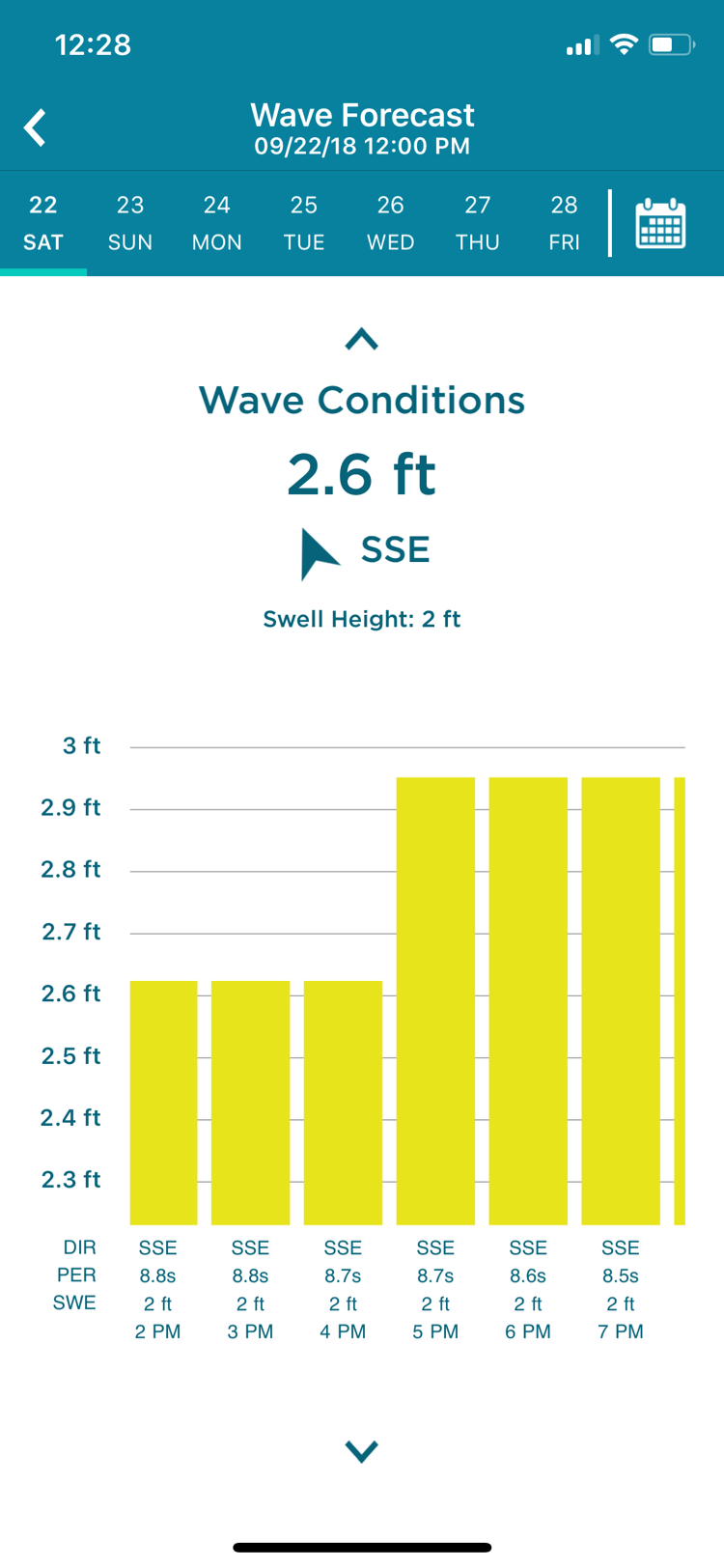Show Wednesday 26 wave forecast
This screenshot has height=1568, width=724.
click(391, 223)
